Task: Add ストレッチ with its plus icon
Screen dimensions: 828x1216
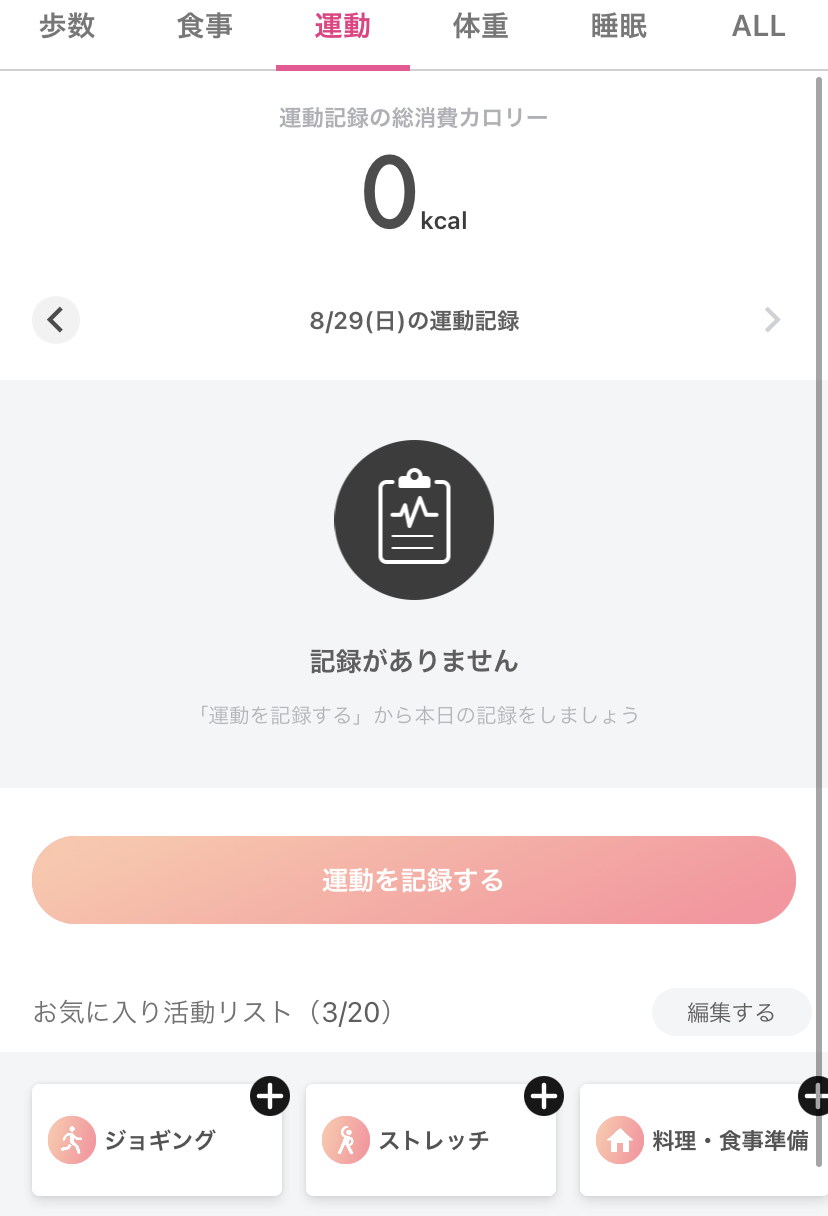Action: (543, 1097)
